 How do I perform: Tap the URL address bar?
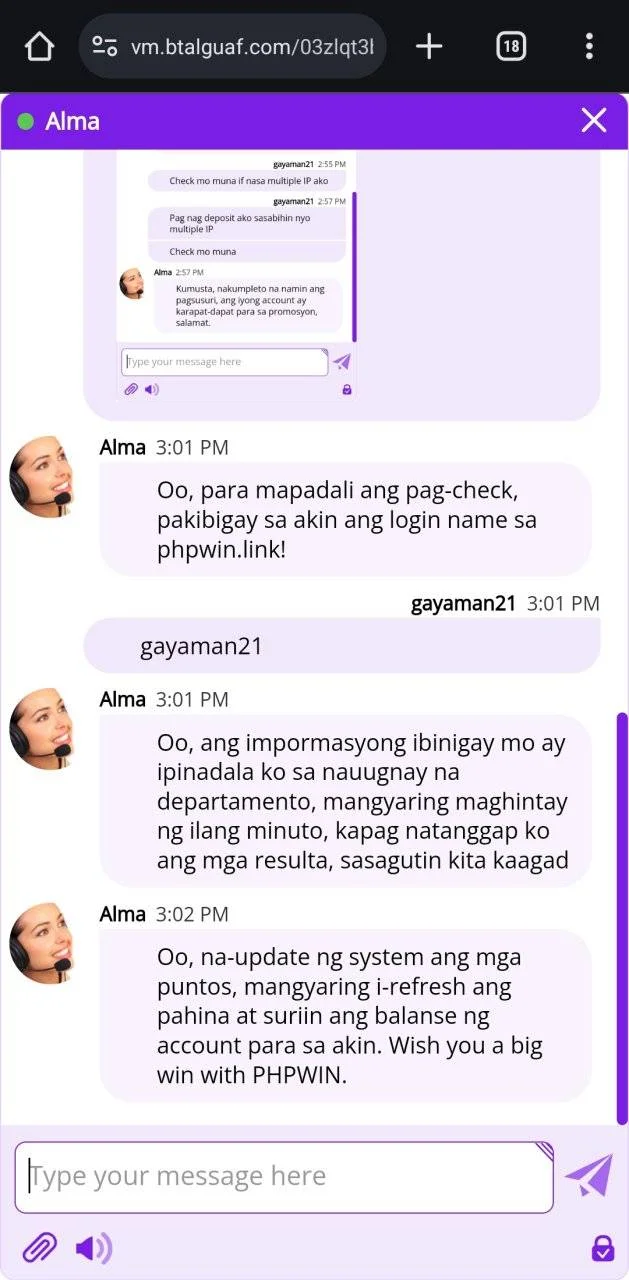point(240,46)
